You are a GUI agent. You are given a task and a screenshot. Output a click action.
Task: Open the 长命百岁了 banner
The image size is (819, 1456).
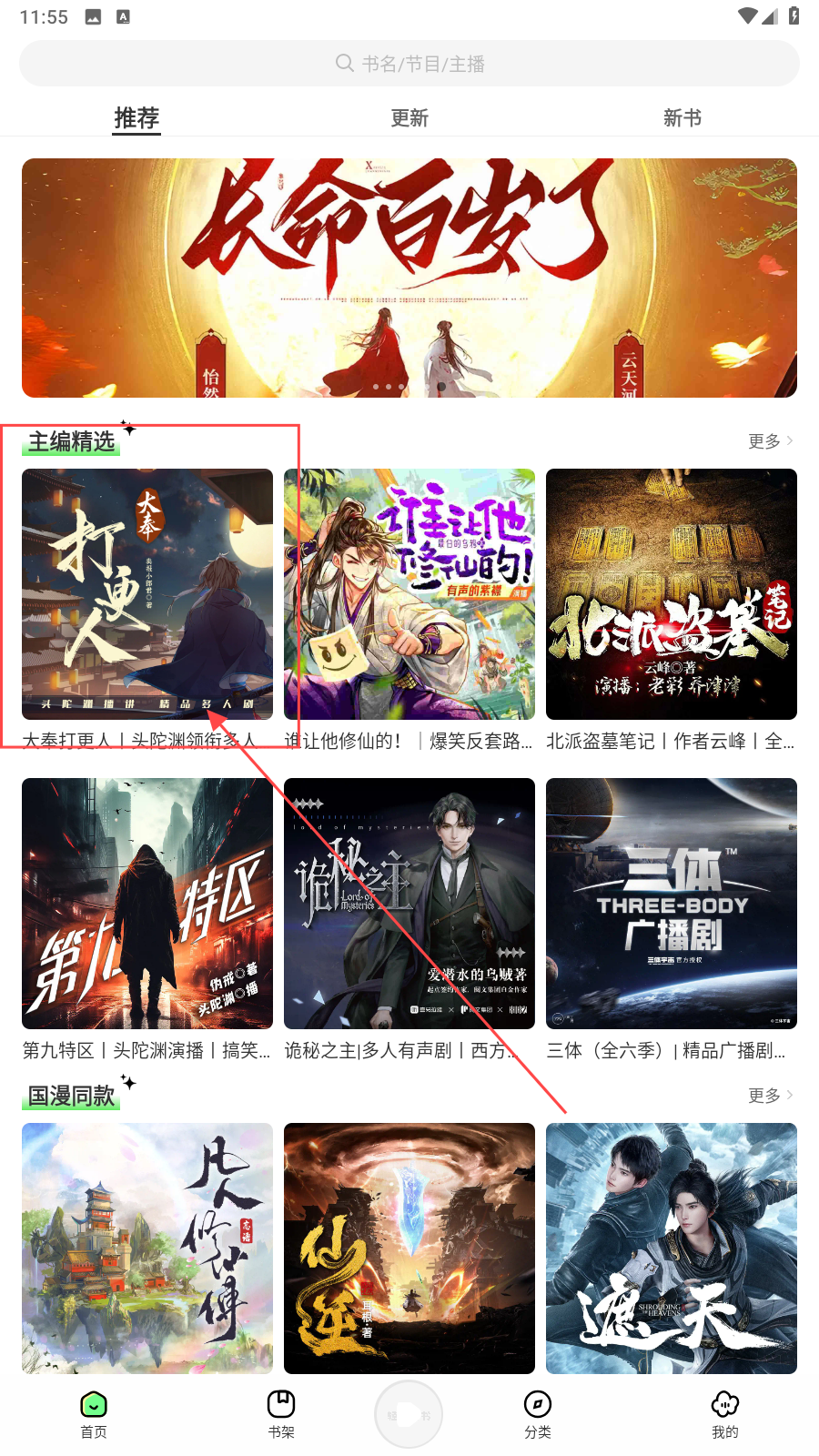coord(409,278)
